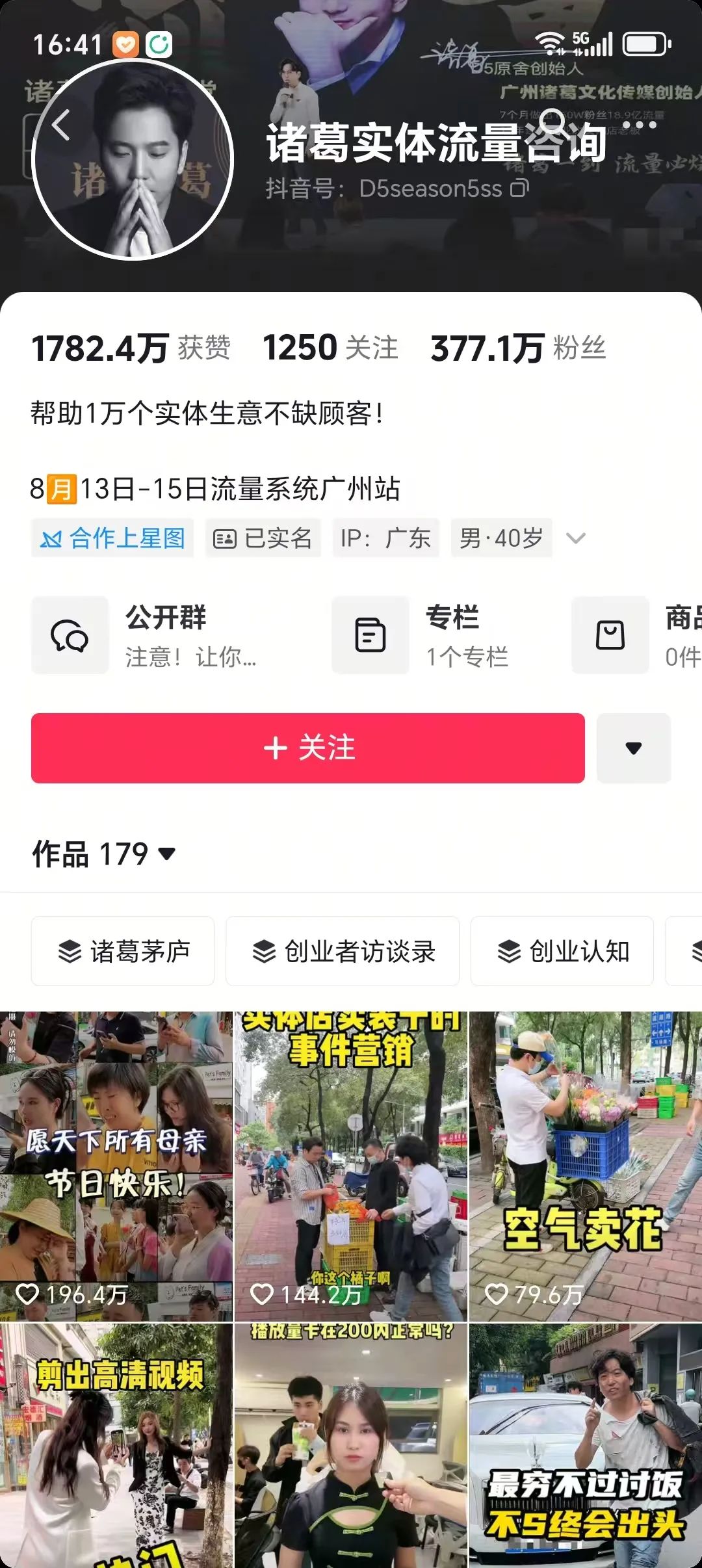
Task: Open the three-dot overflow menu
Action: (x=640, y=124)
